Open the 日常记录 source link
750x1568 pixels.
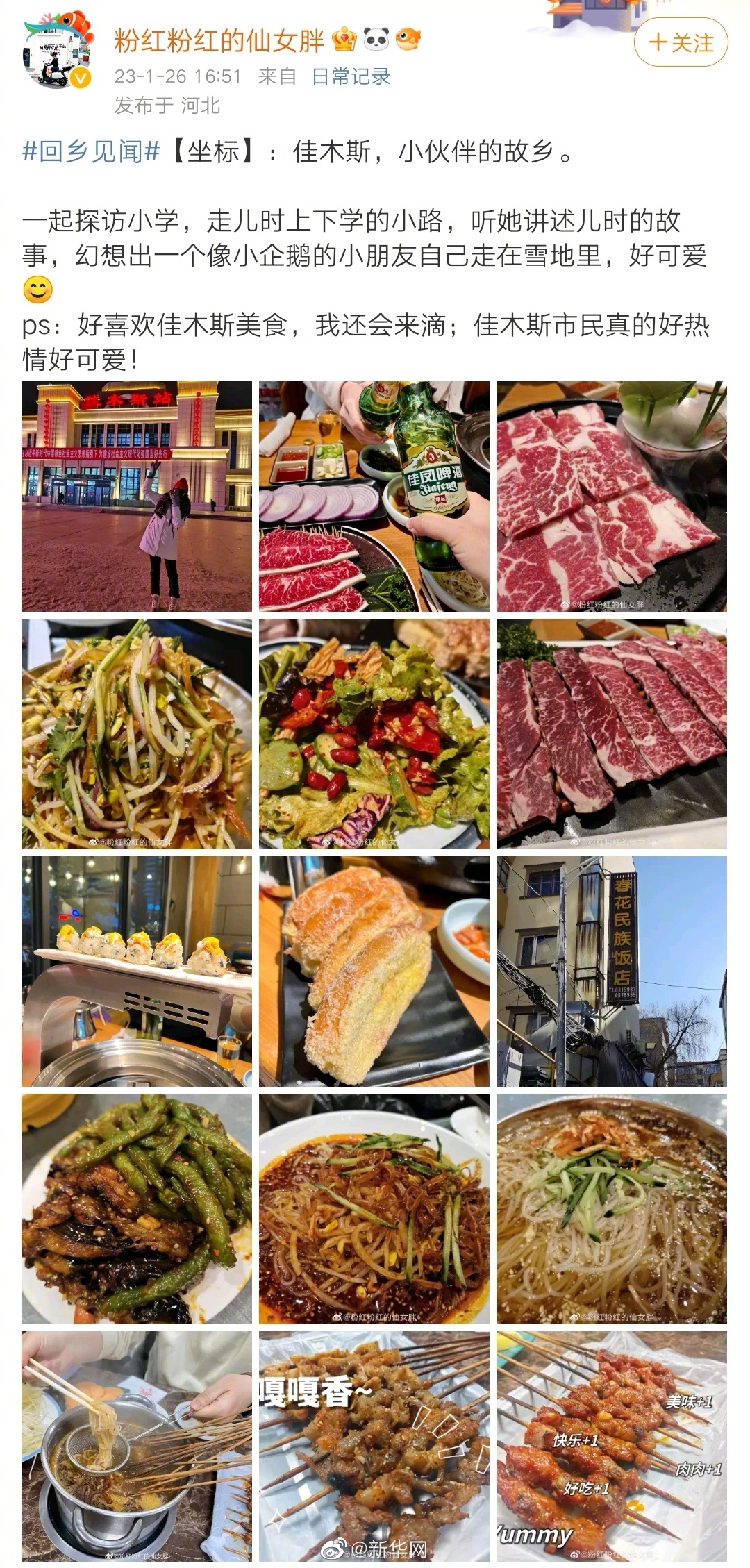pyautogui.click(x=351, y=76)
